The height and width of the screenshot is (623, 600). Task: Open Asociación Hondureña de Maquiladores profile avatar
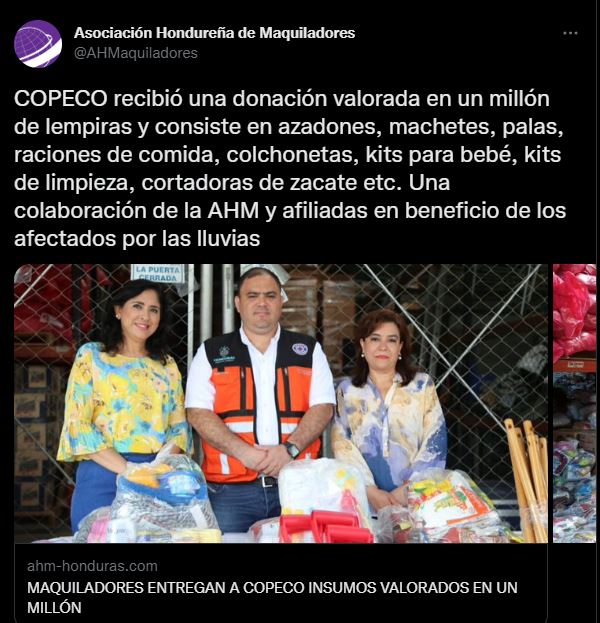[x=38, y=43]
